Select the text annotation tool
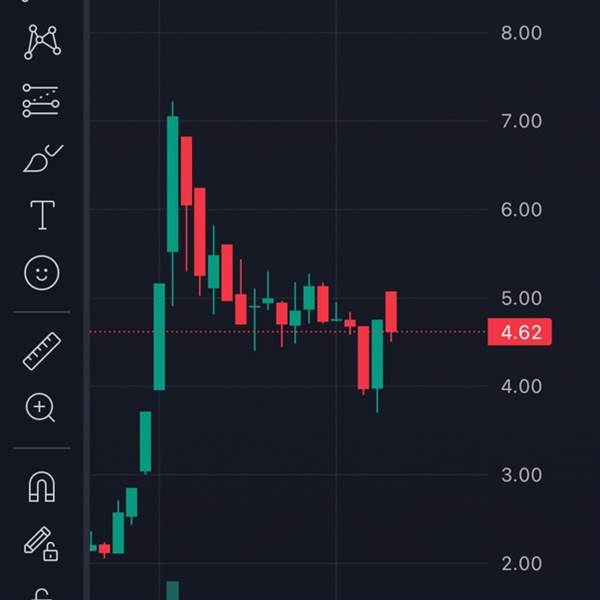Viewport: 600px width, 600px height. pos(42,215)
